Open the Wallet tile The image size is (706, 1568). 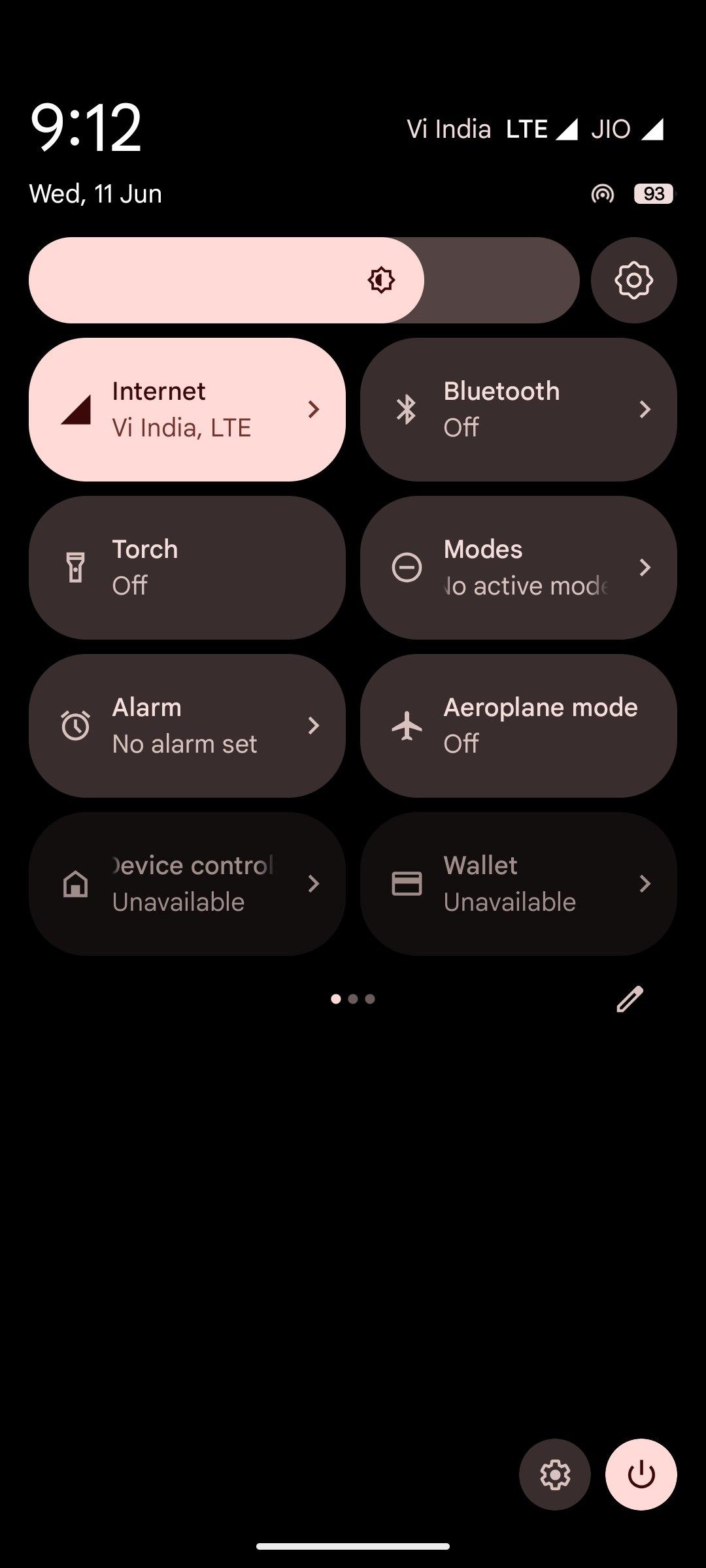tap(518, 884)
